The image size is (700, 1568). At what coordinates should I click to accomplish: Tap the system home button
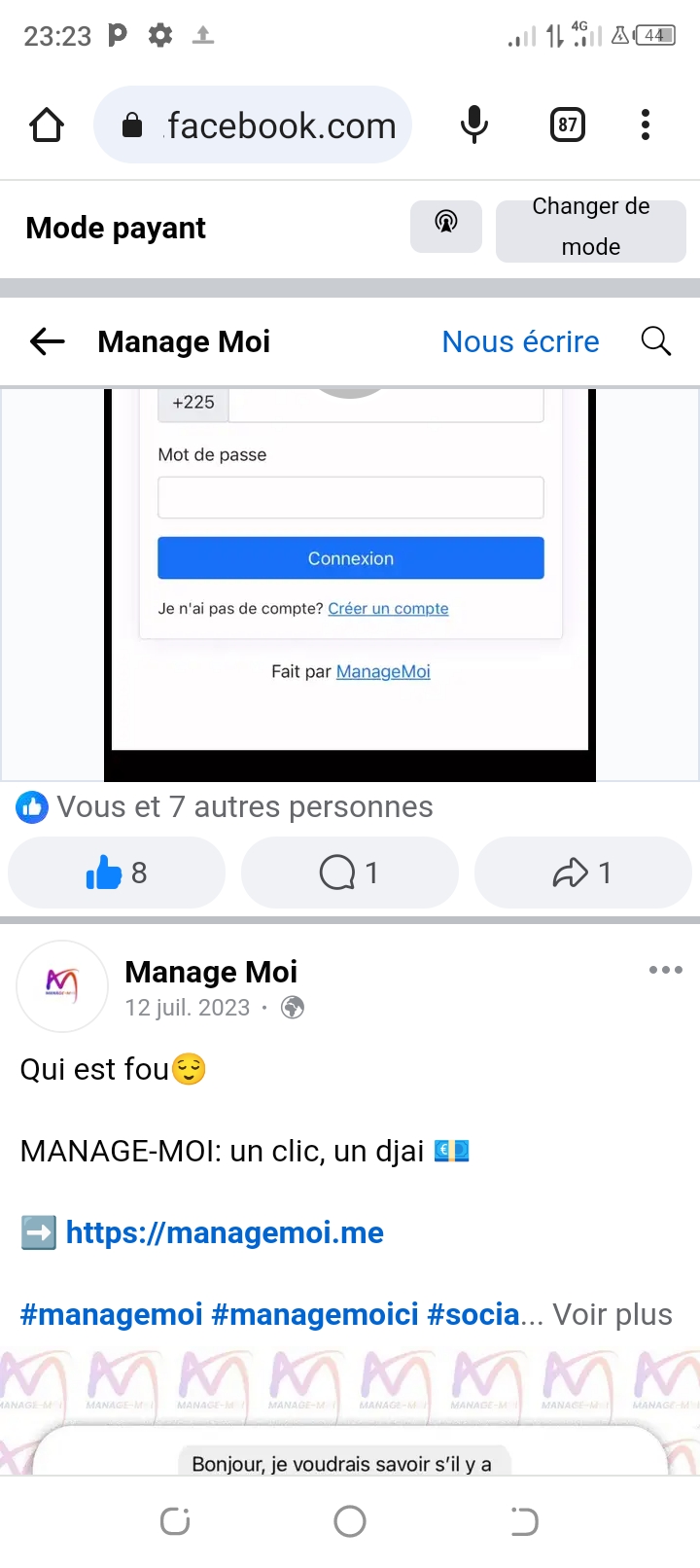tap(350, 1521)
